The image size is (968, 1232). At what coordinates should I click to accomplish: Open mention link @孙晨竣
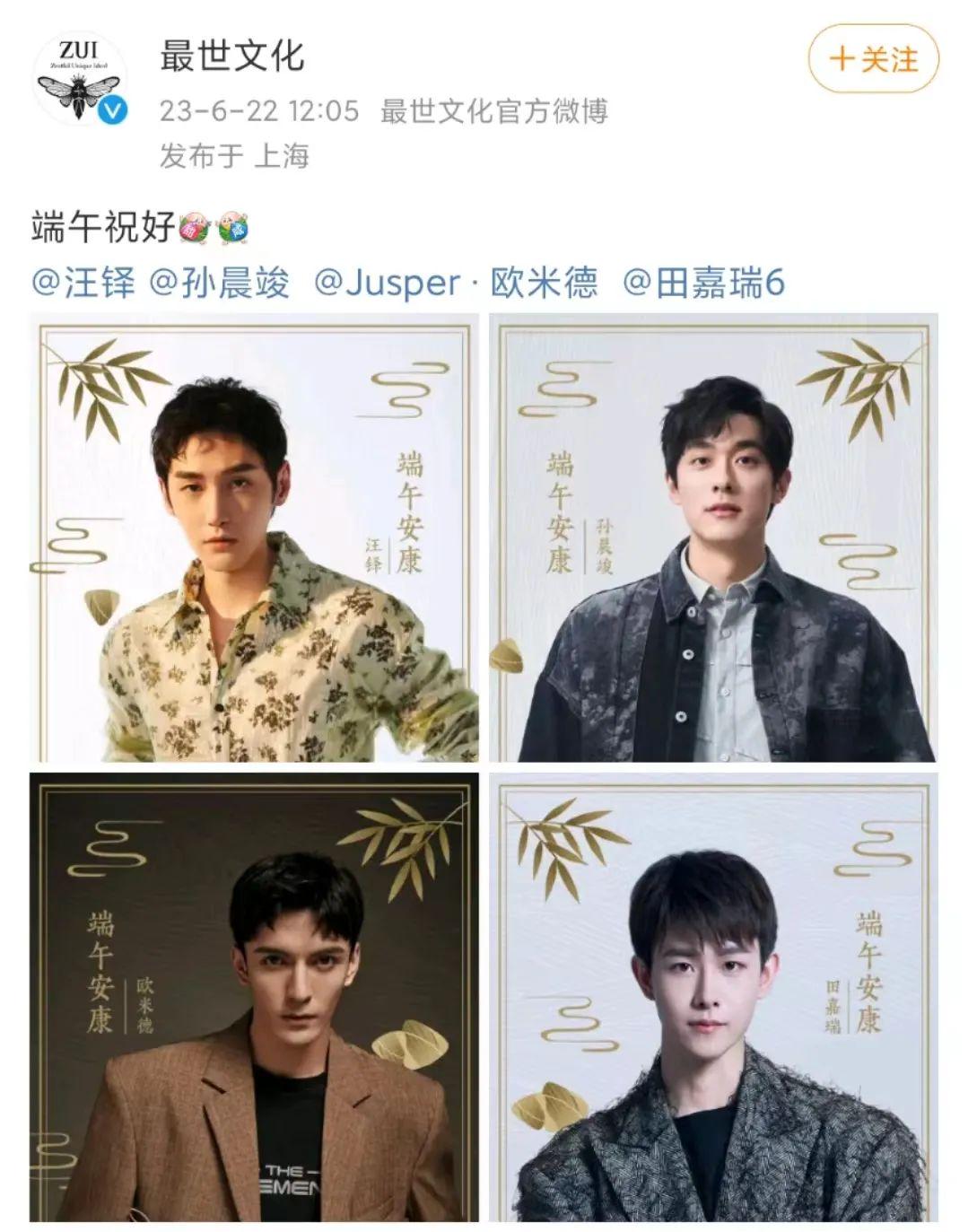tap(219, 284)
